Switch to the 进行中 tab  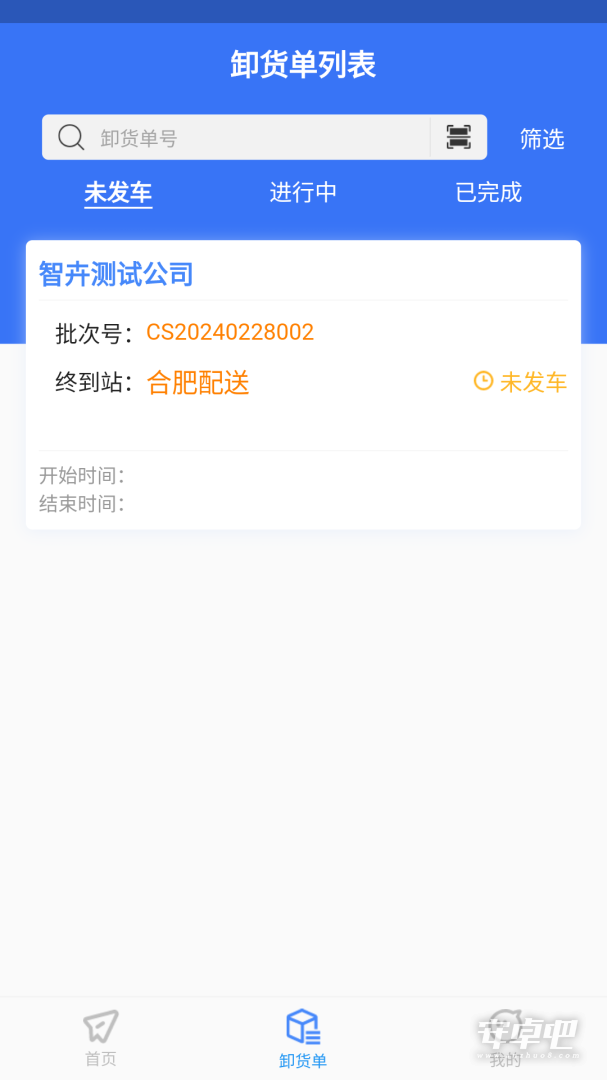(x=303, y=192)
